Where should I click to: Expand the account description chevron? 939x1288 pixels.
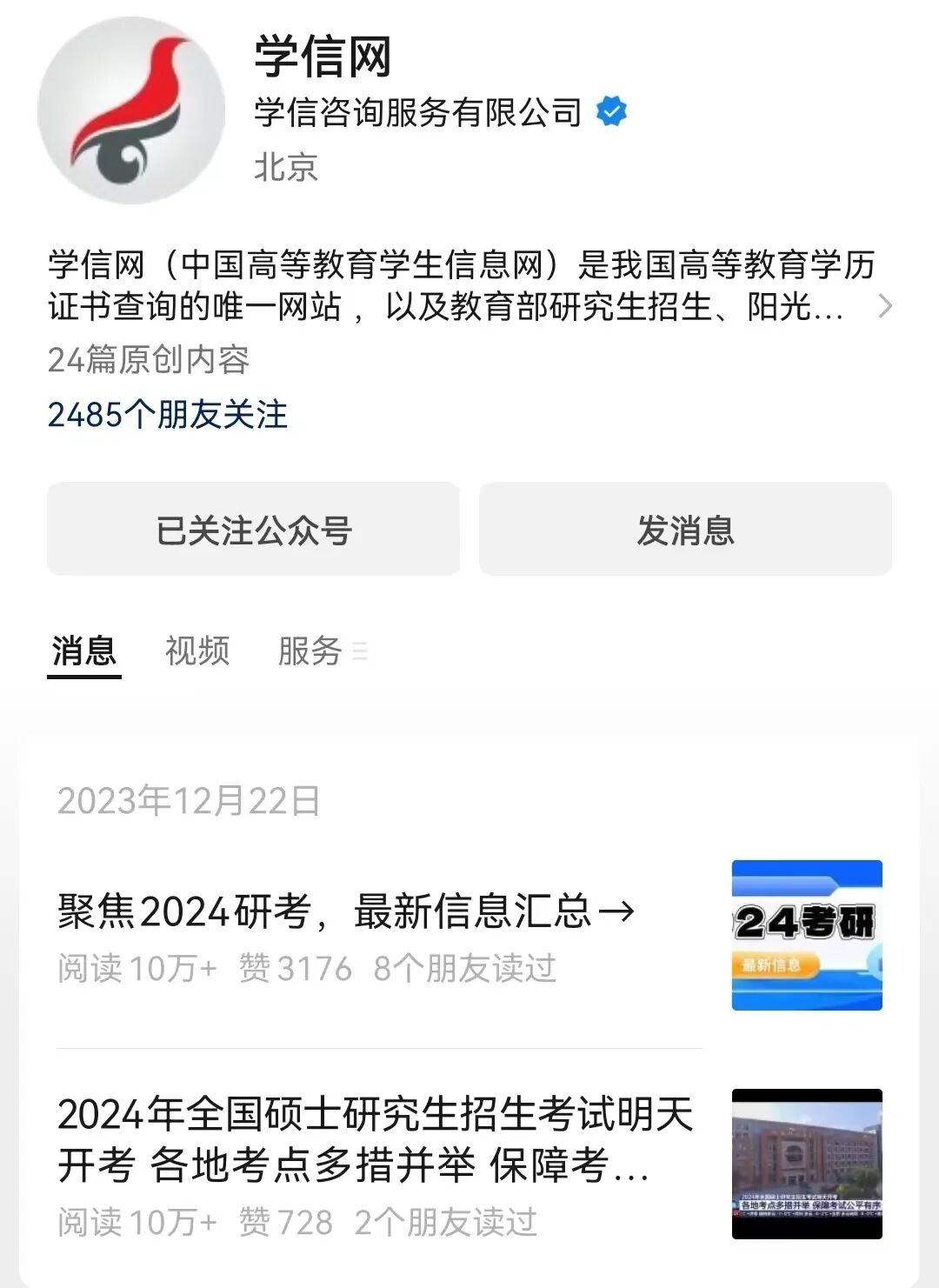885,306
